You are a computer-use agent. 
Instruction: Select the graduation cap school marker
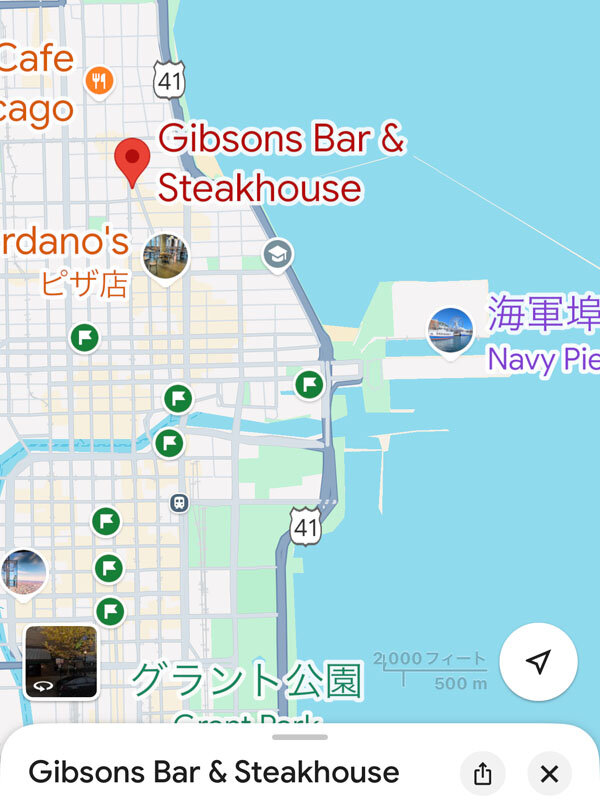click(x=278, y=255)
